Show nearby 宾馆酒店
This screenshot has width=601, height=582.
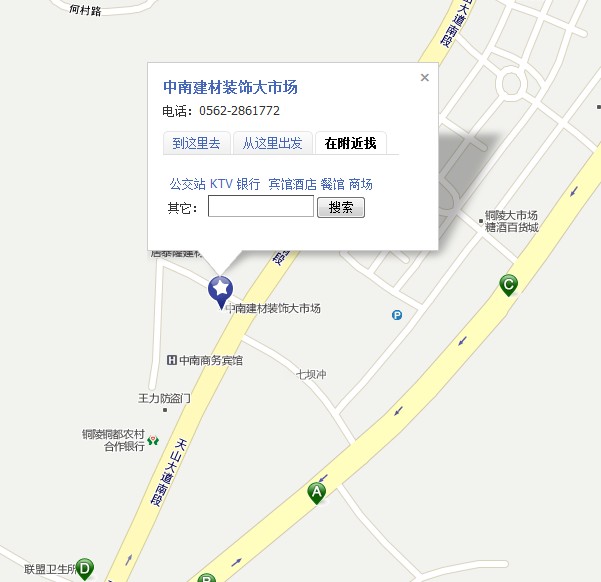pyautogui.click(x=292, y=184)
